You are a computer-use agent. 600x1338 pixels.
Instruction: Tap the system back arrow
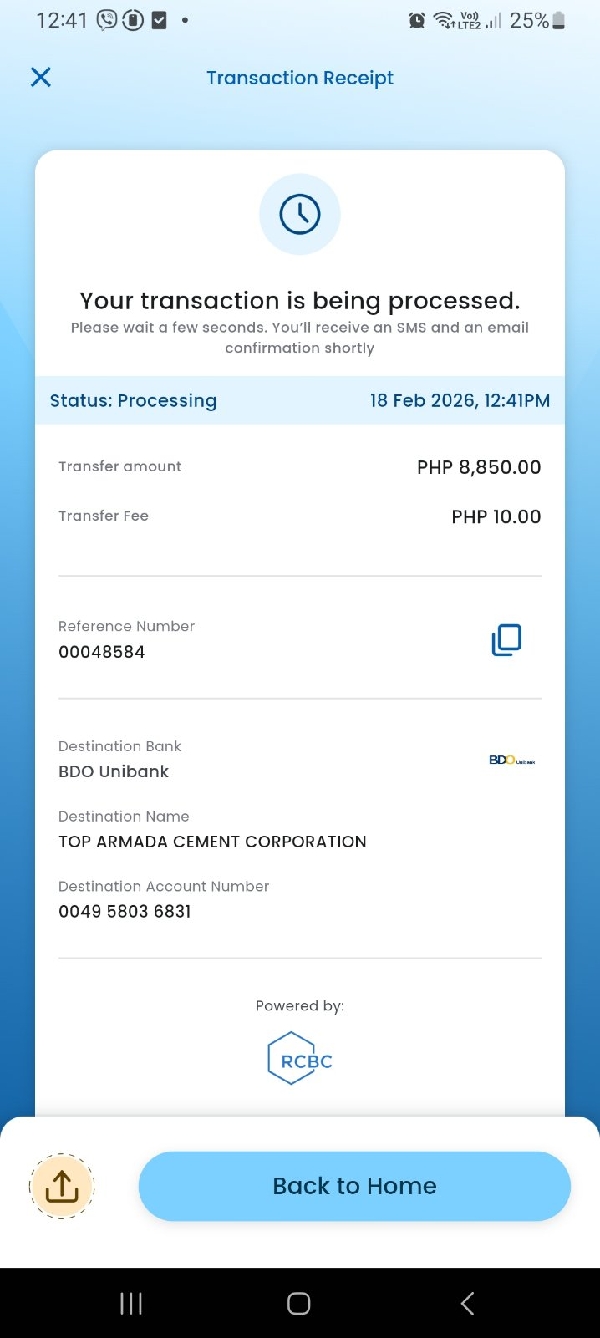(467, 1303)
